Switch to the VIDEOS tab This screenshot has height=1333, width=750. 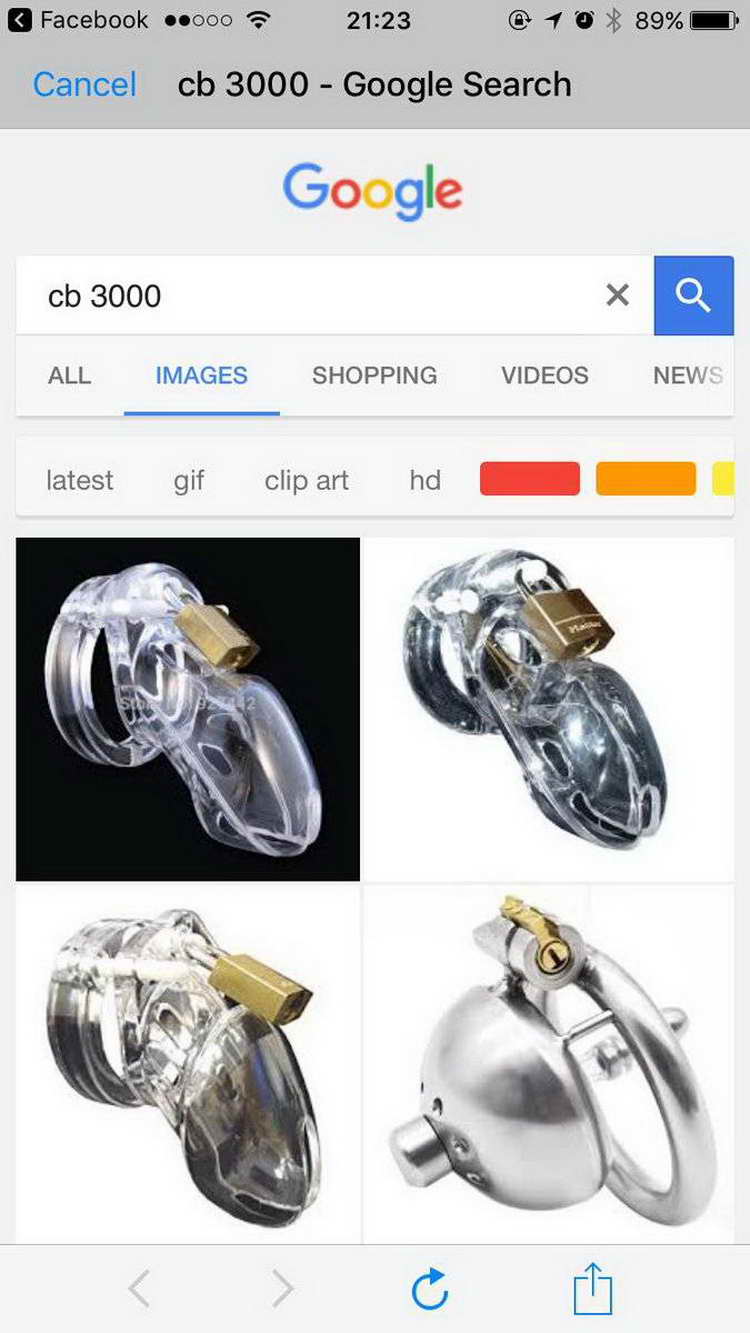pos(544,376)
